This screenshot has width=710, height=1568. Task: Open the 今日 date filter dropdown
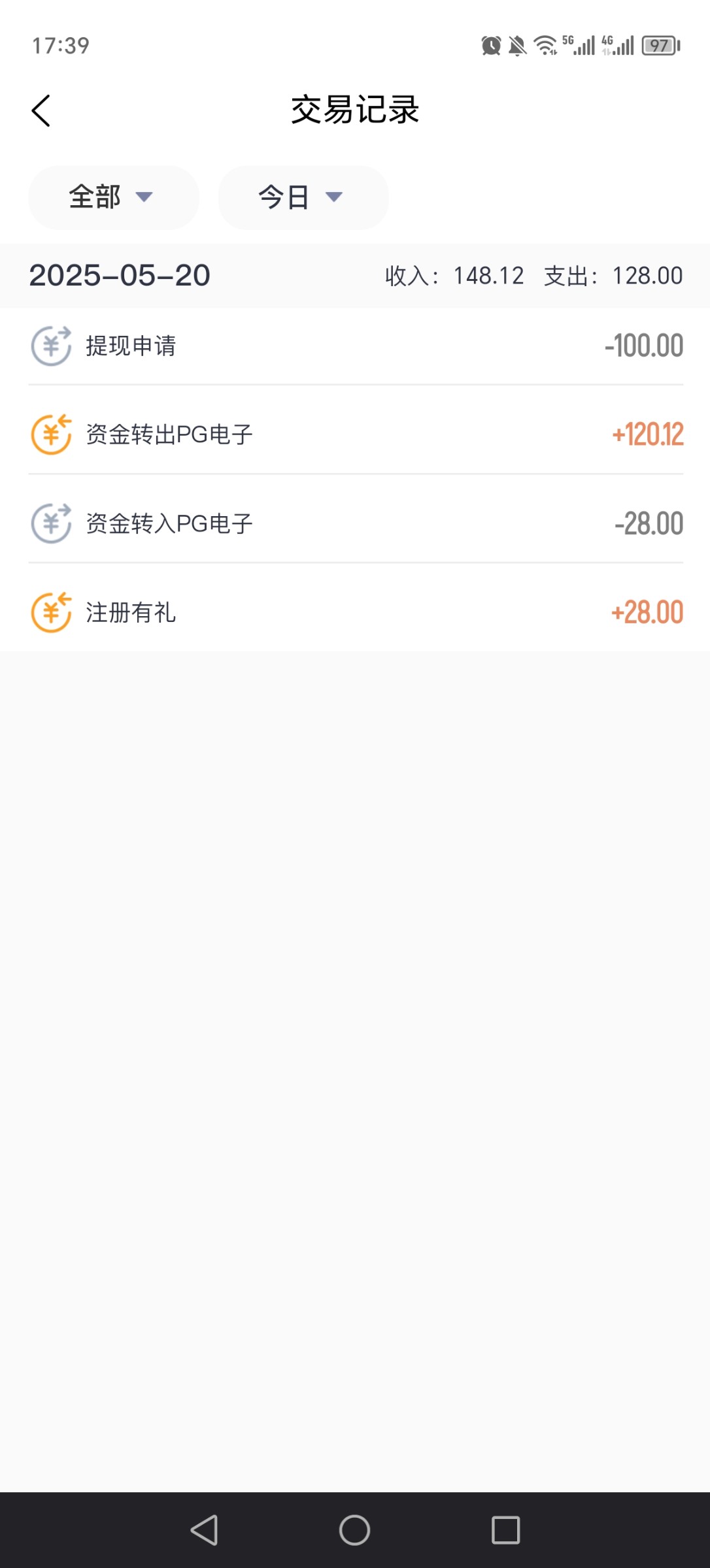tap(303, 197)
